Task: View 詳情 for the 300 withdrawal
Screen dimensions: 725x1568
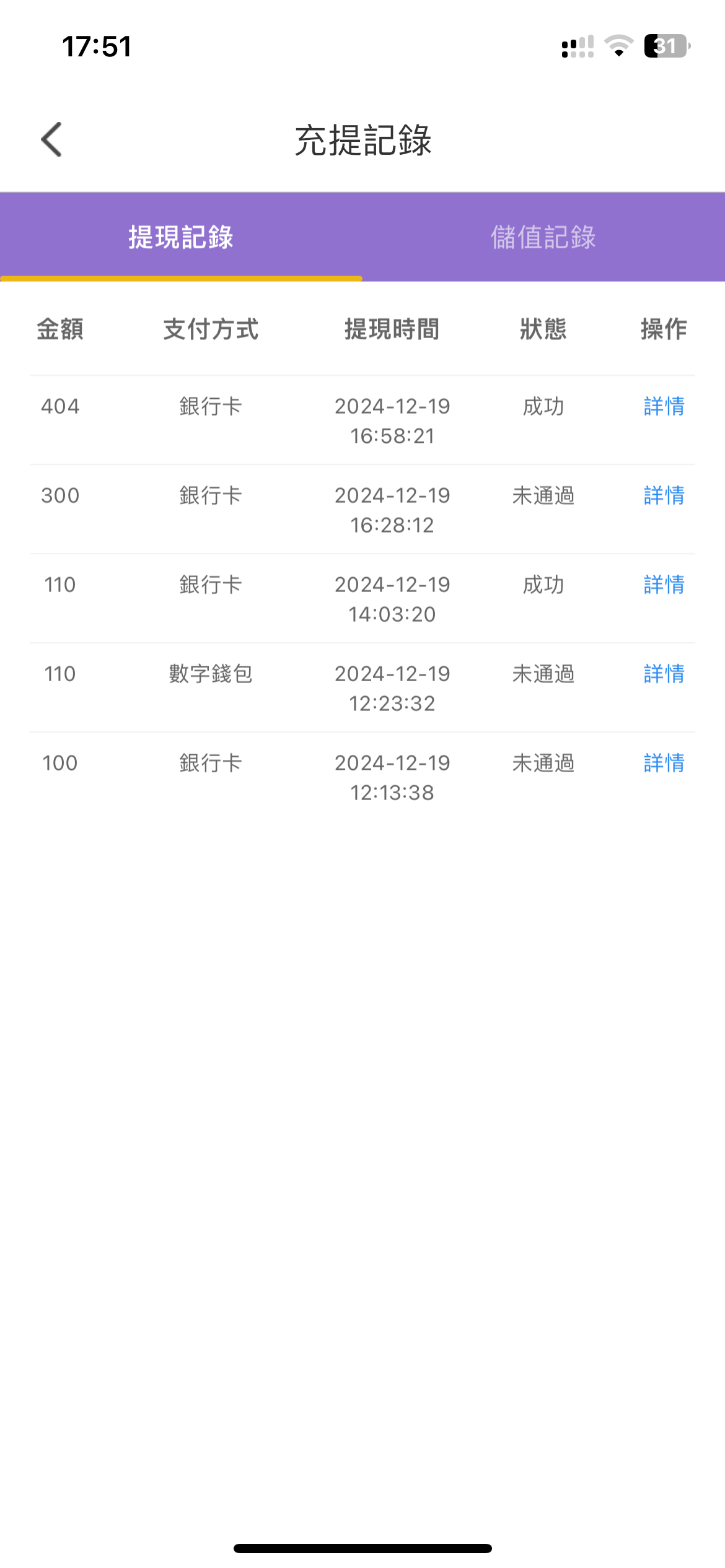Action: 664,495
